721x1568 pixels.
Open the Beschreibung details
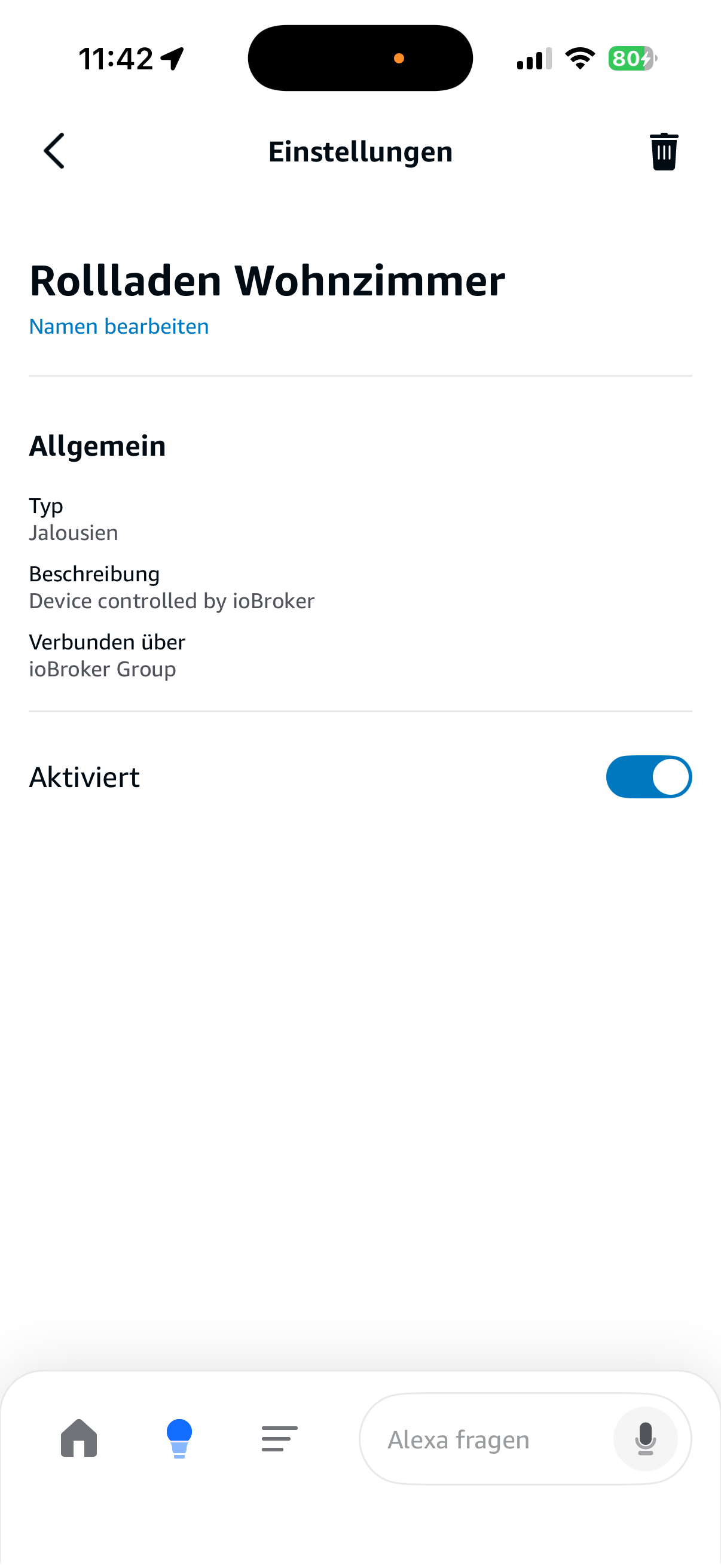(x=172, y=587)
